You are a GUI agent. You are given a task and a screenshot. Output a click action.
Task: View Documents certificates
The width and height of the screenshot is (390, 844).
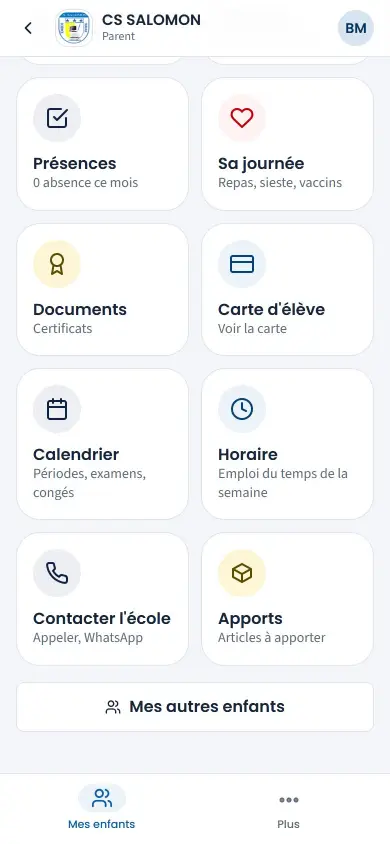point(103,290)
